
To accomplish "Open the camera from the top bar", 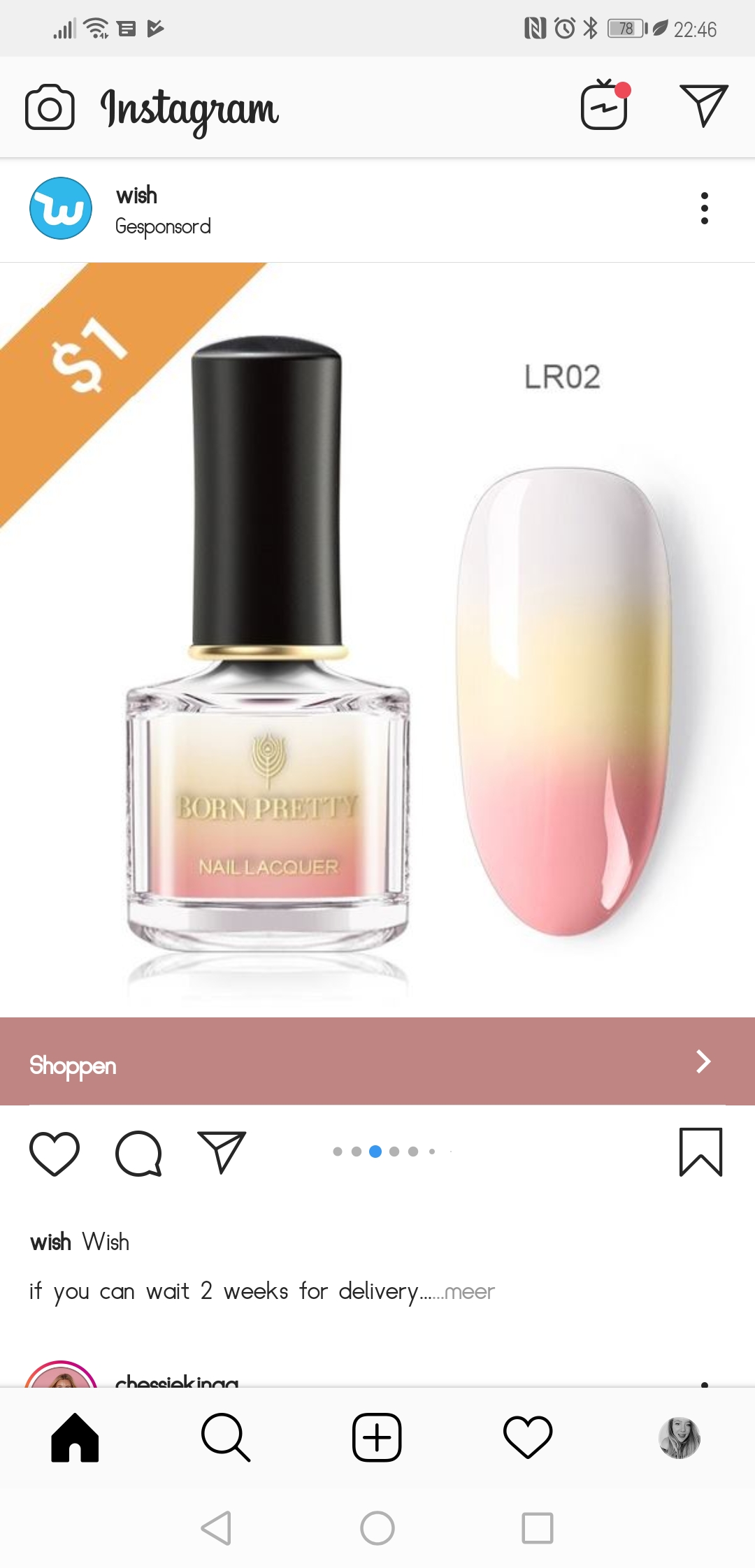I will point(50,108).
